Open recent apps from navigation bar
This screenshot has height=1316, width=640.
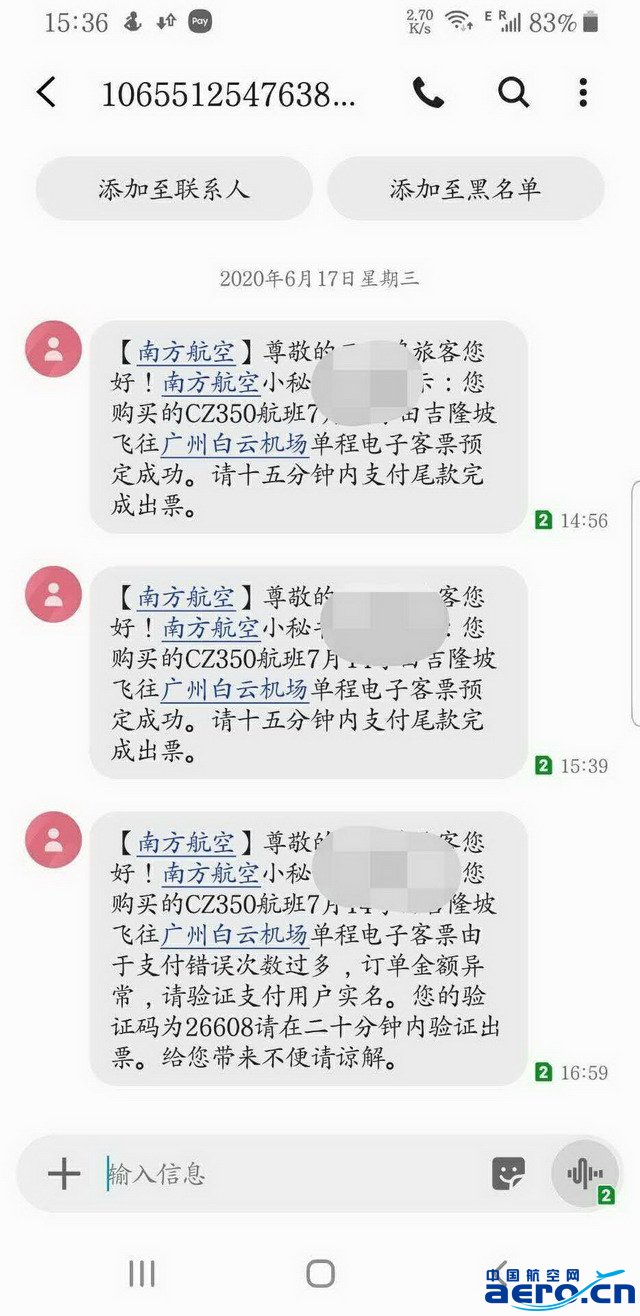point(142,1273)
